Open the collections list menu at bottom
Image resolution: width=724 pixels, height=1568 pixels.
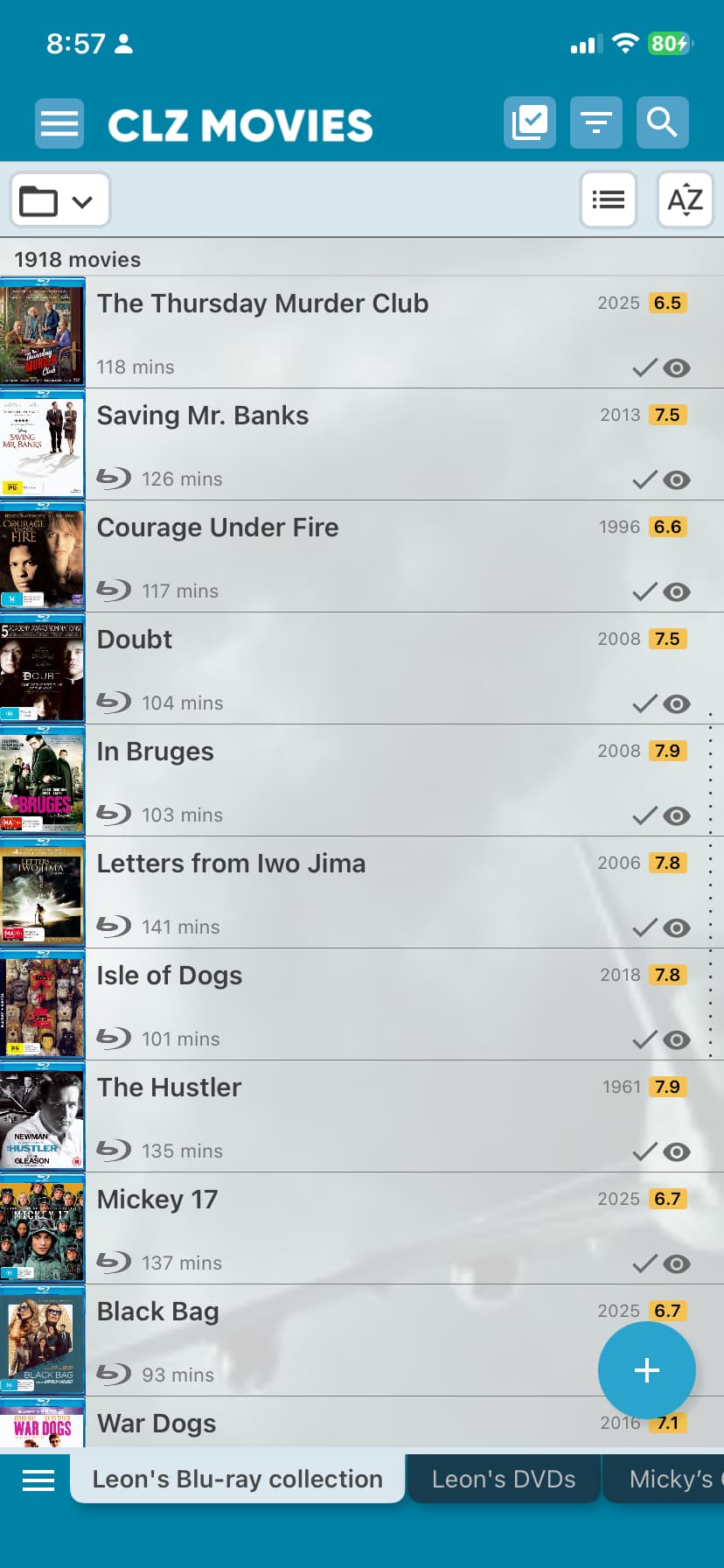tap(38, 1480)
